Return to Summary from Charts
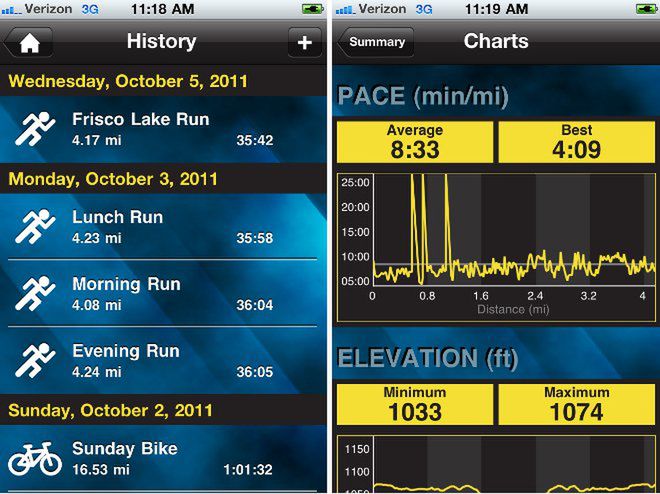The height and width of the screenshot is (494, 660). [376, 42]
